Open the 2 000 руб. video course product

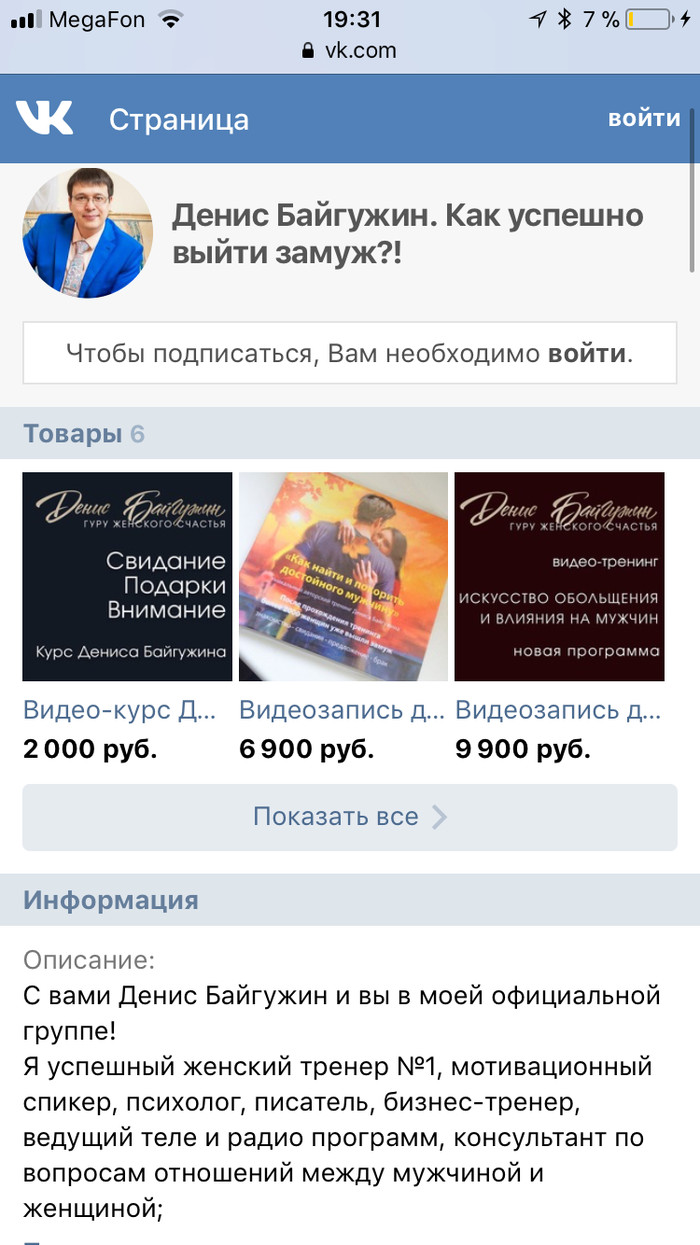pyautogui.click(x=127, y=577)
